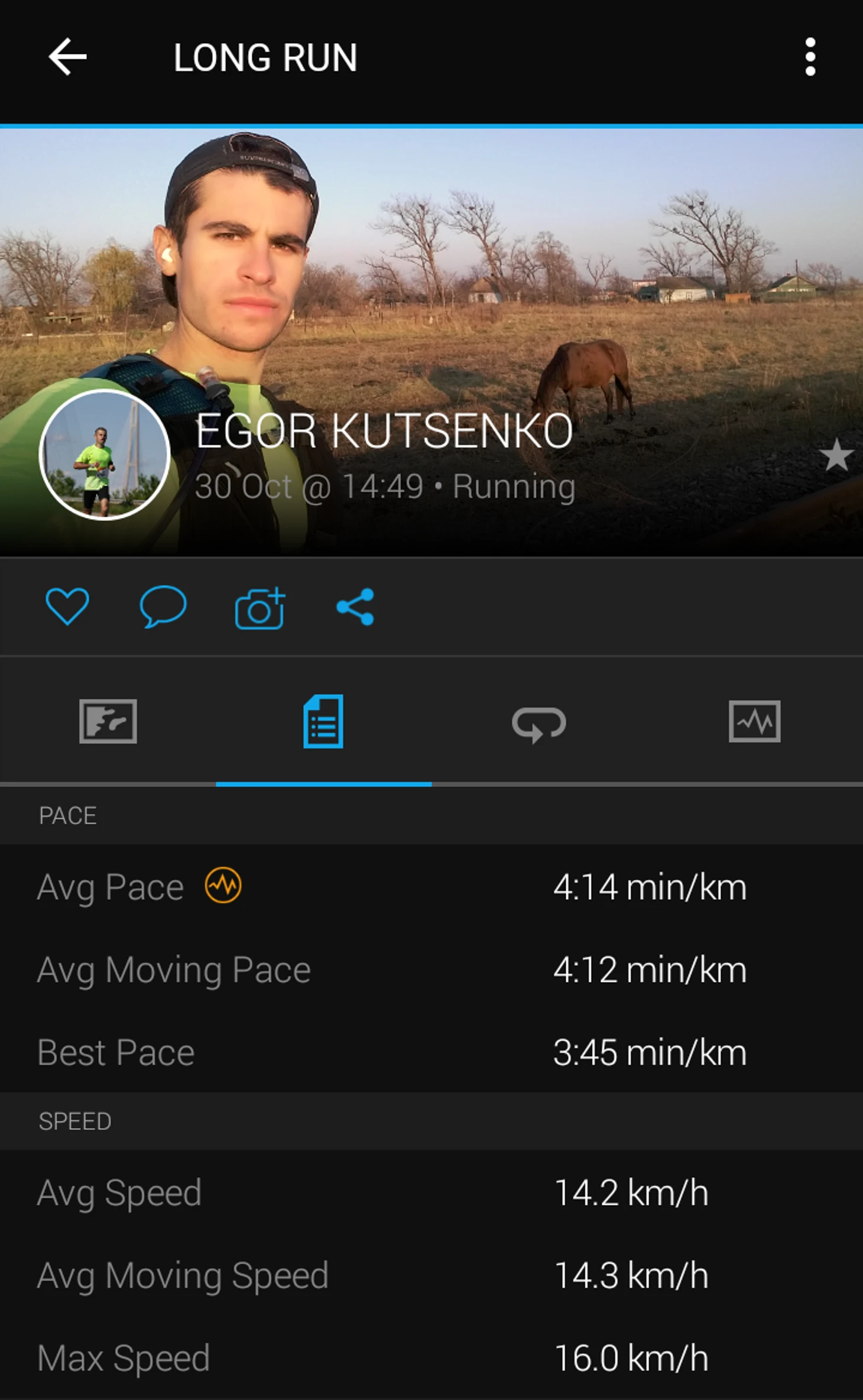863x1400 pixels.
Task: Add a photo to the activity
Action: click(x=260, y=608)
